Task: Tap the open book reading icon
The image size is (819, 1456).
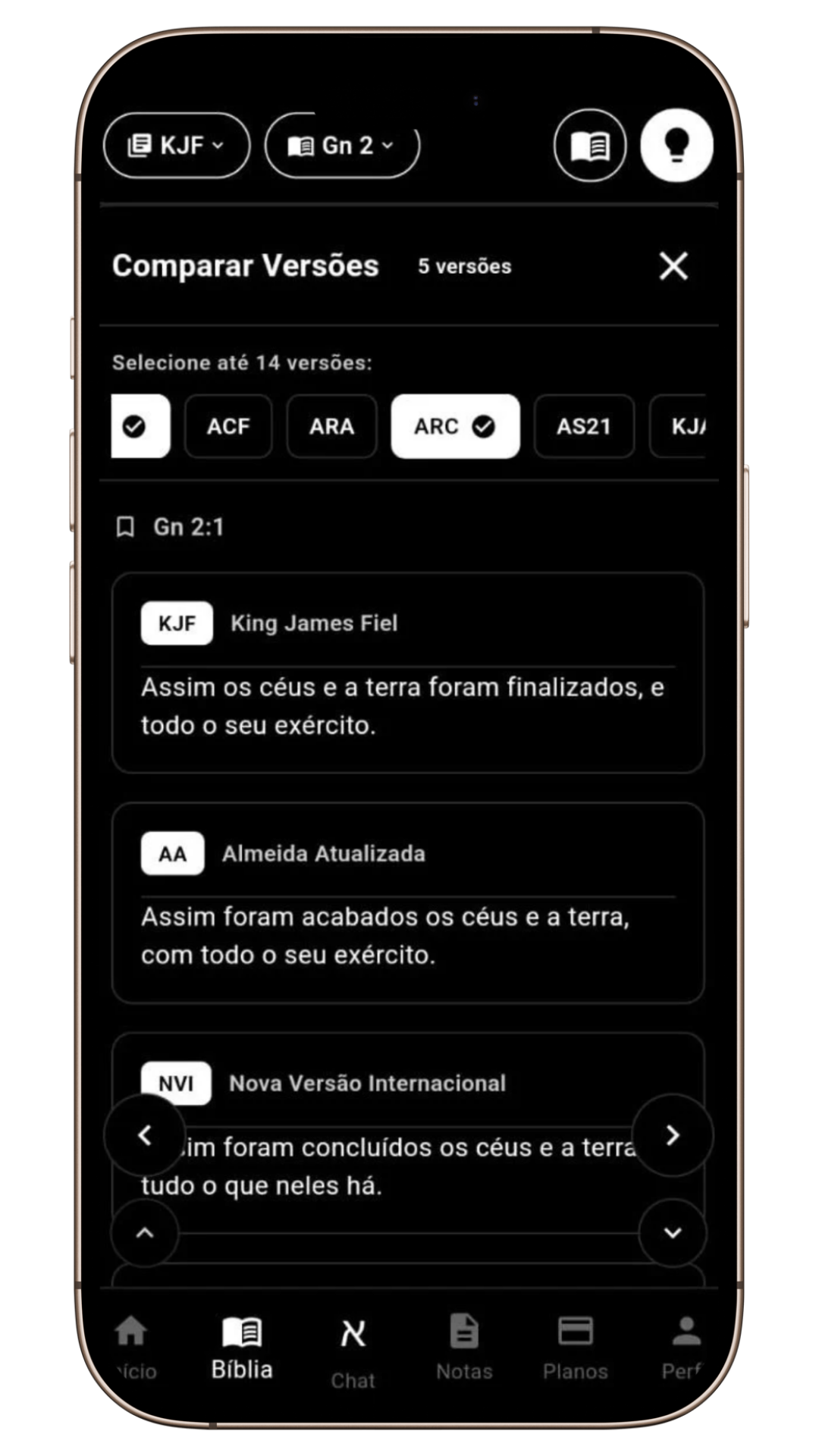Action: [x=590, y=146]
